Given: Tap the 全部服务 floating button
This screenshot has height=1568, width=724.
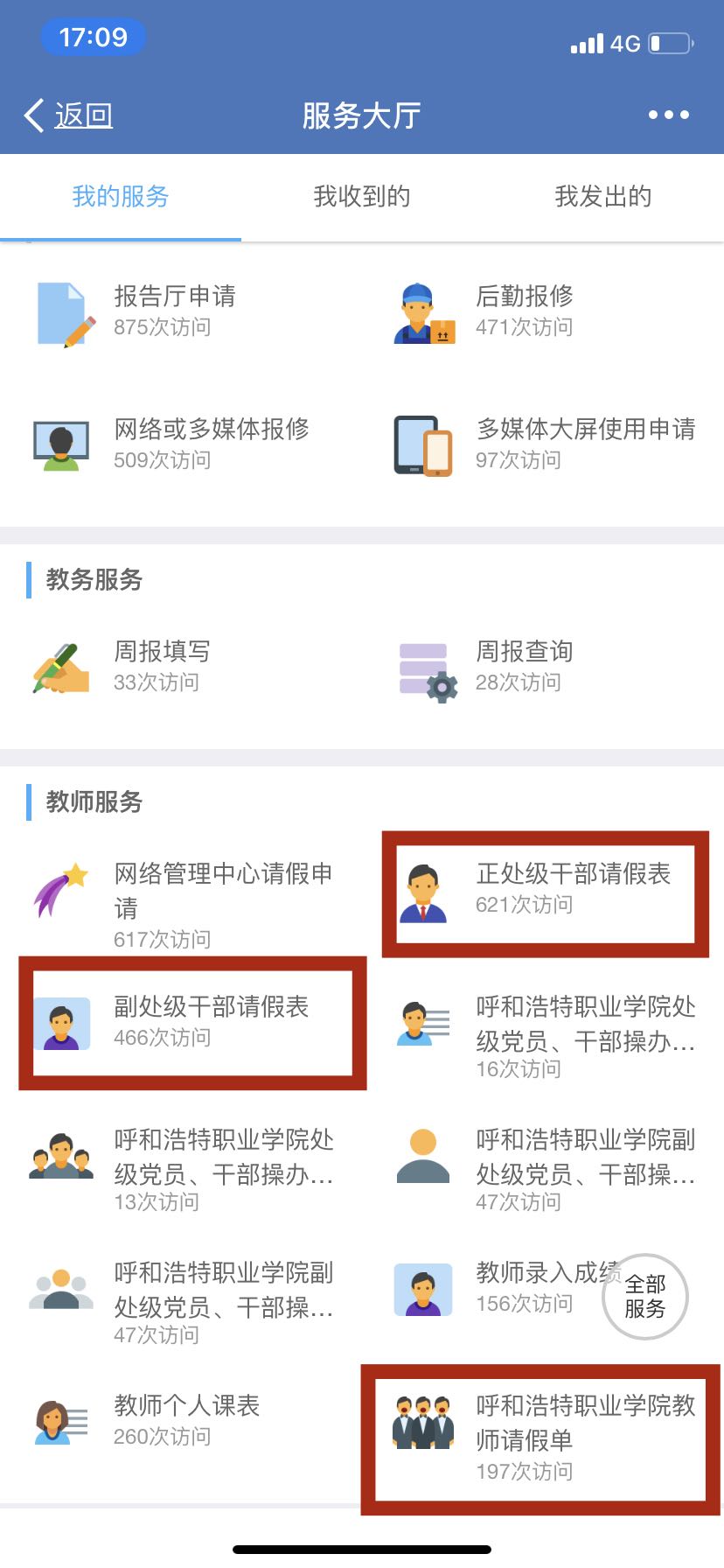Looking at the screenshot, I should click(645, 1297).
